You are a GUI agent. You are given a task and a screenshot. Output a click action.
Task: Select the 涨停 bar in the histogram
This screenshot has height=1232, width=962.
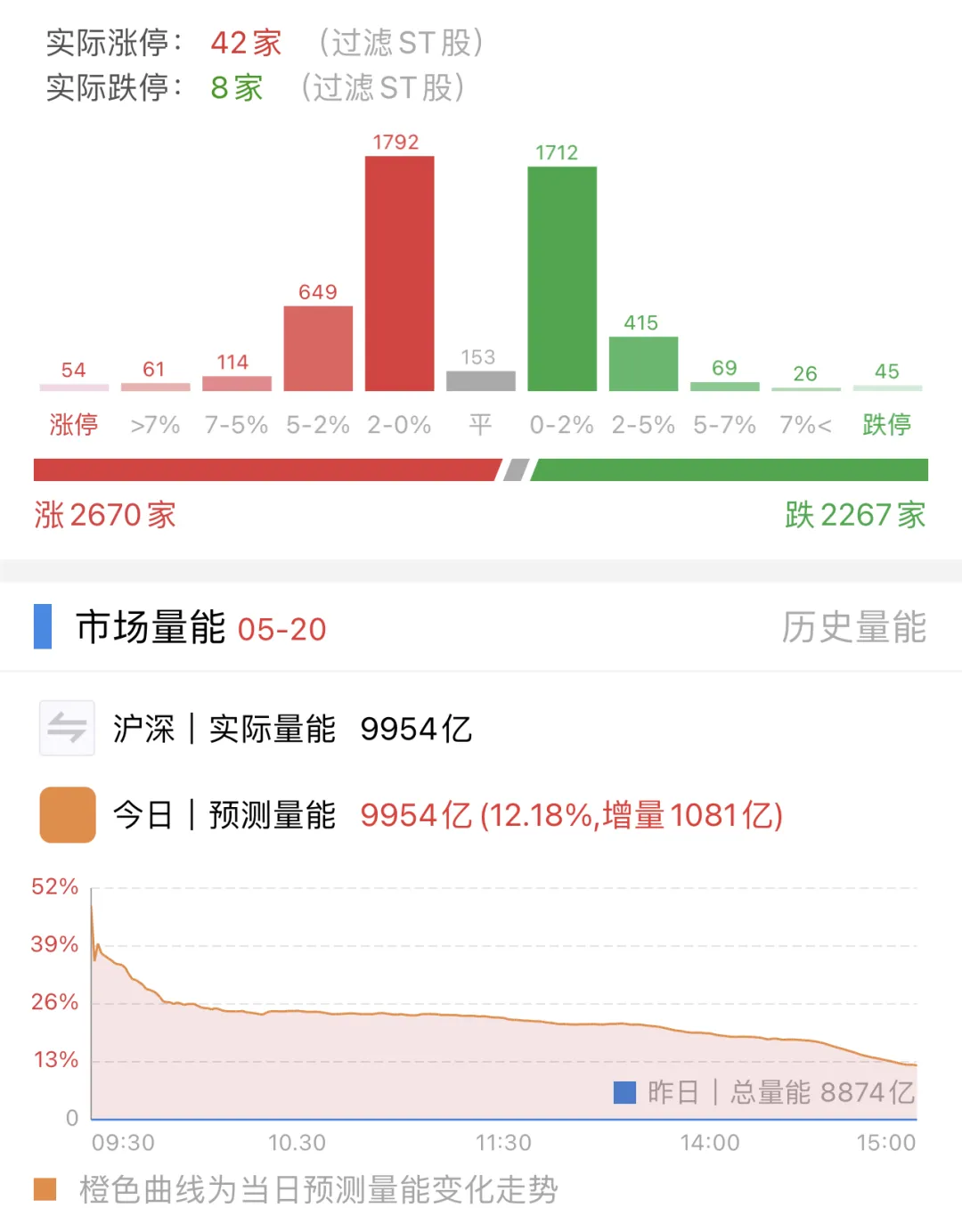click(74, 385)
